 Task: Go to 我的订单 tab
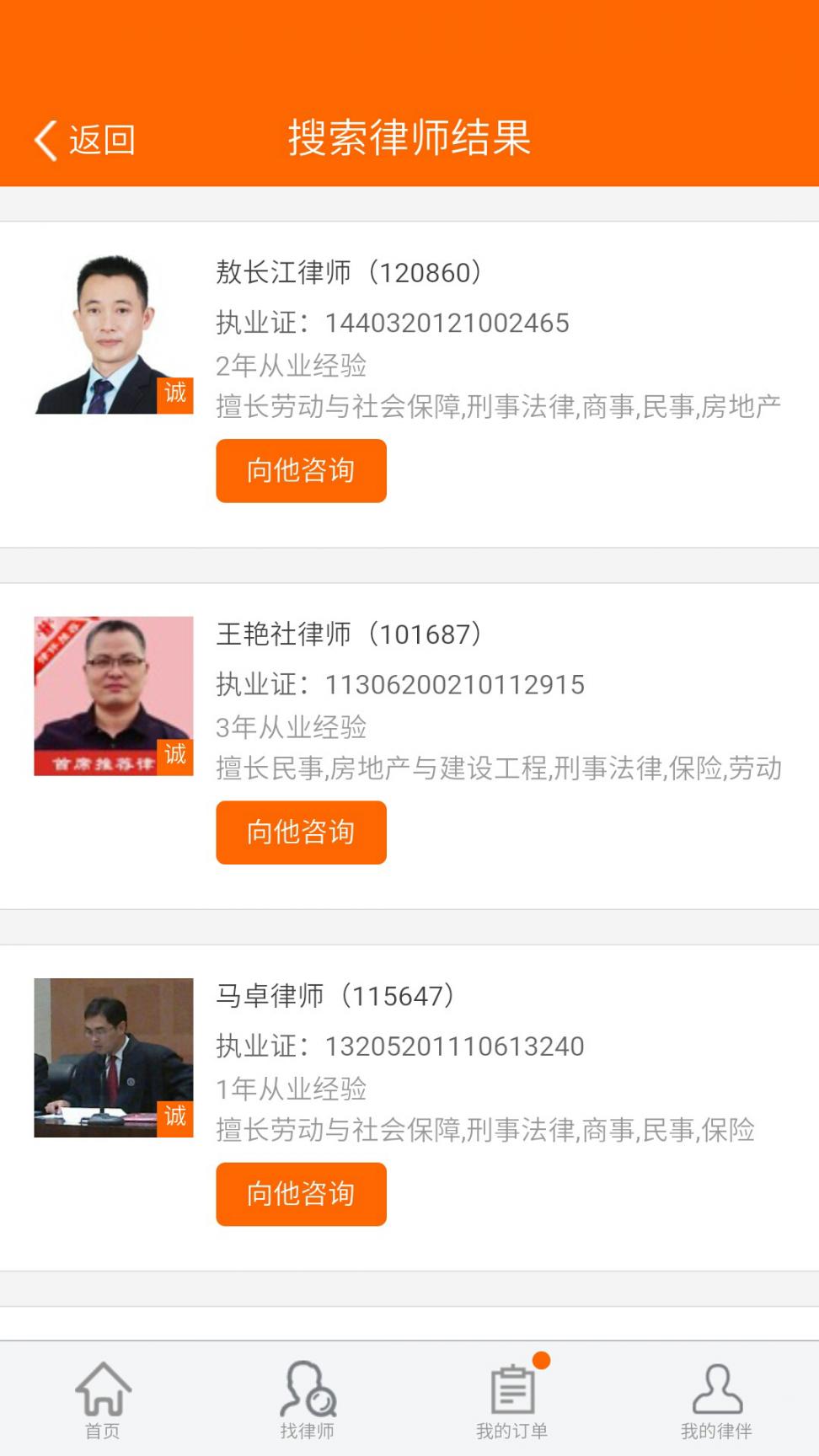pyautogui.click(x=512, y=1400)
